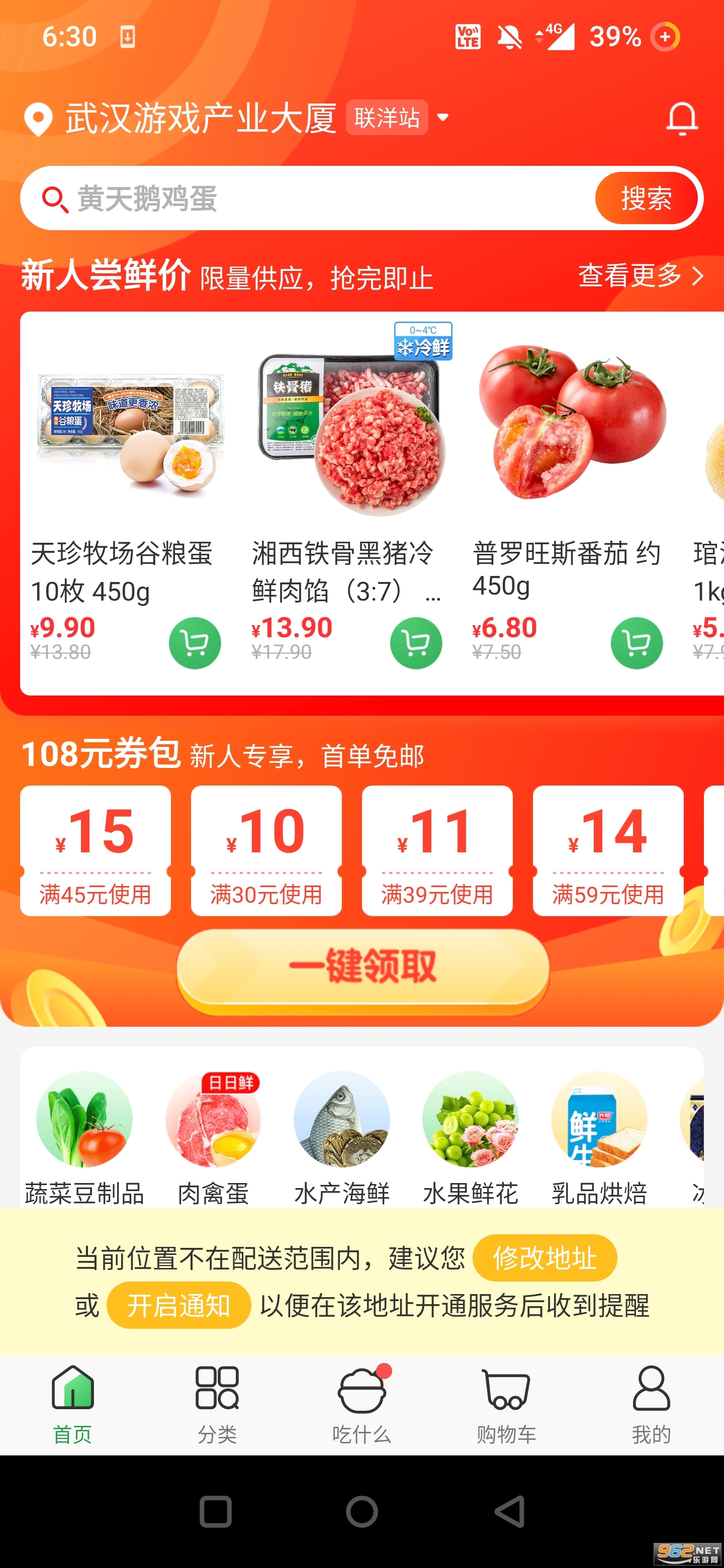Enable alerts via 开启通知
Screen dimensions: 724x1568
click(178, 1305)
